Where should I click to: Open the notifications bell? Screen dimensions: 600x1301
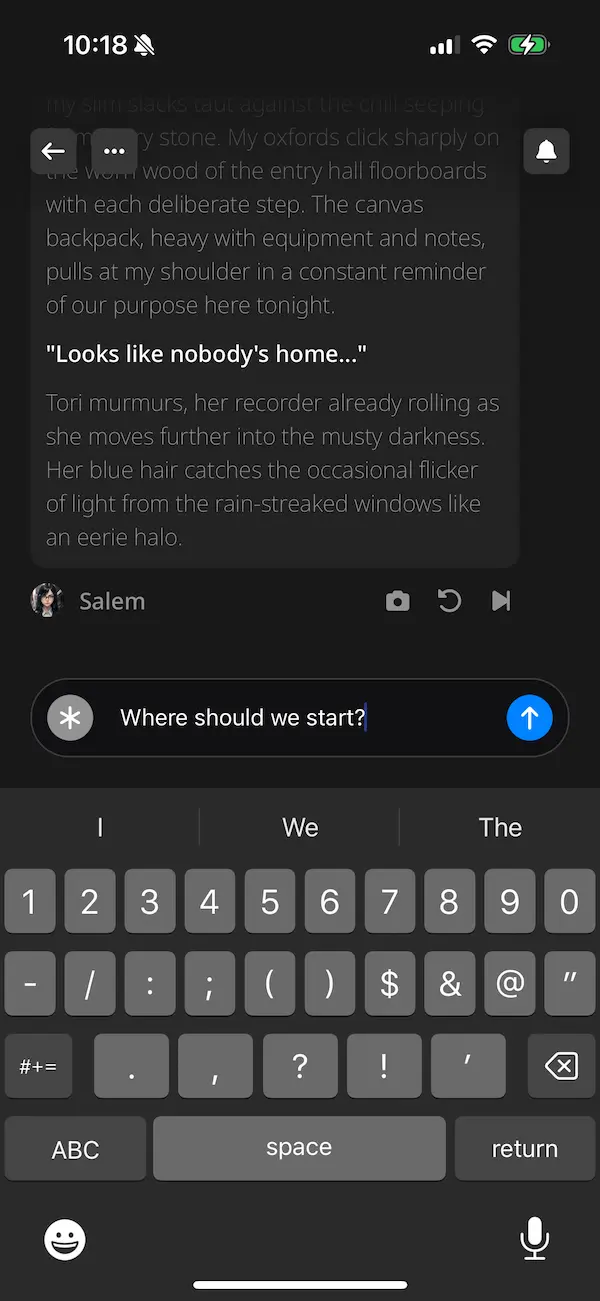(546, 151)
